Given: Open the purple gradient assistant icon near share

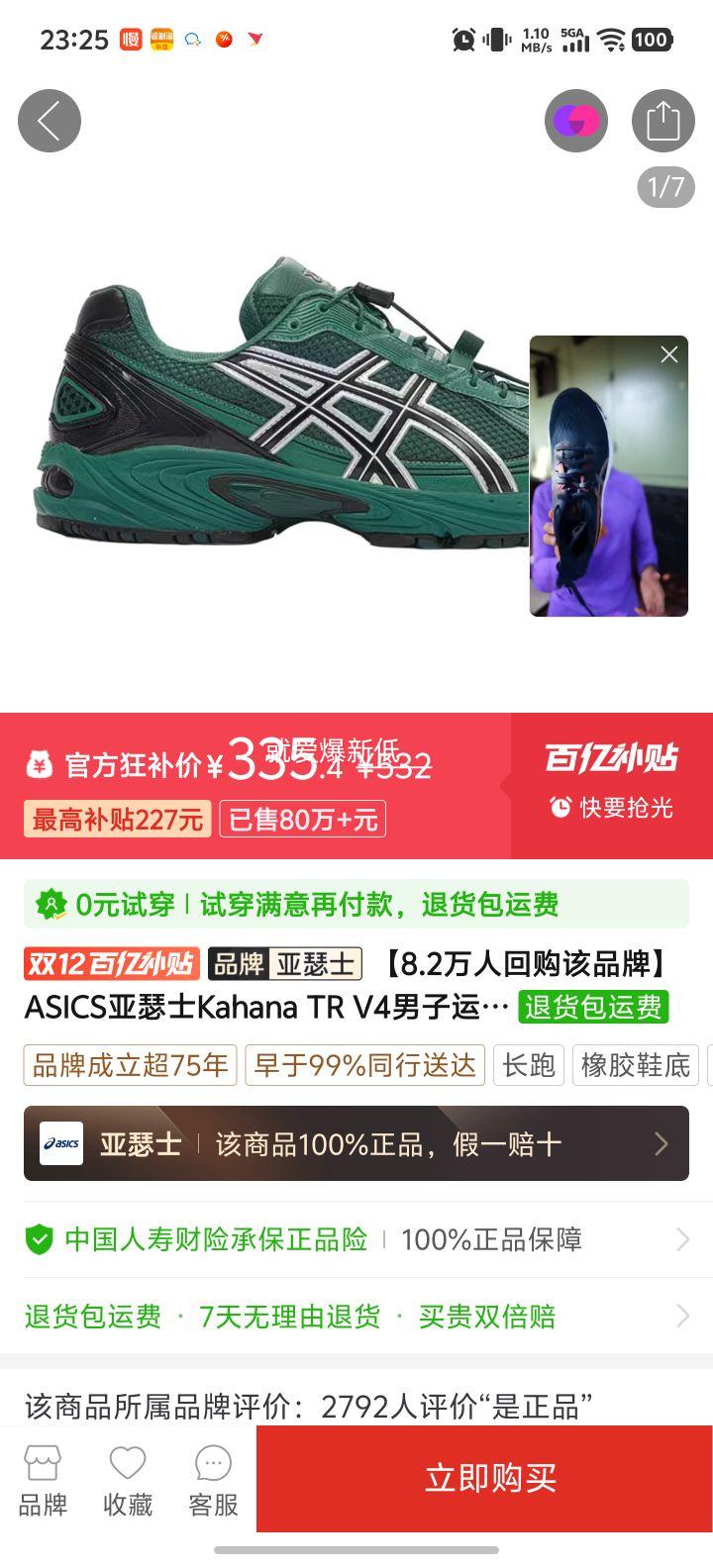Looking at the screenshot, I should (577, 119).
